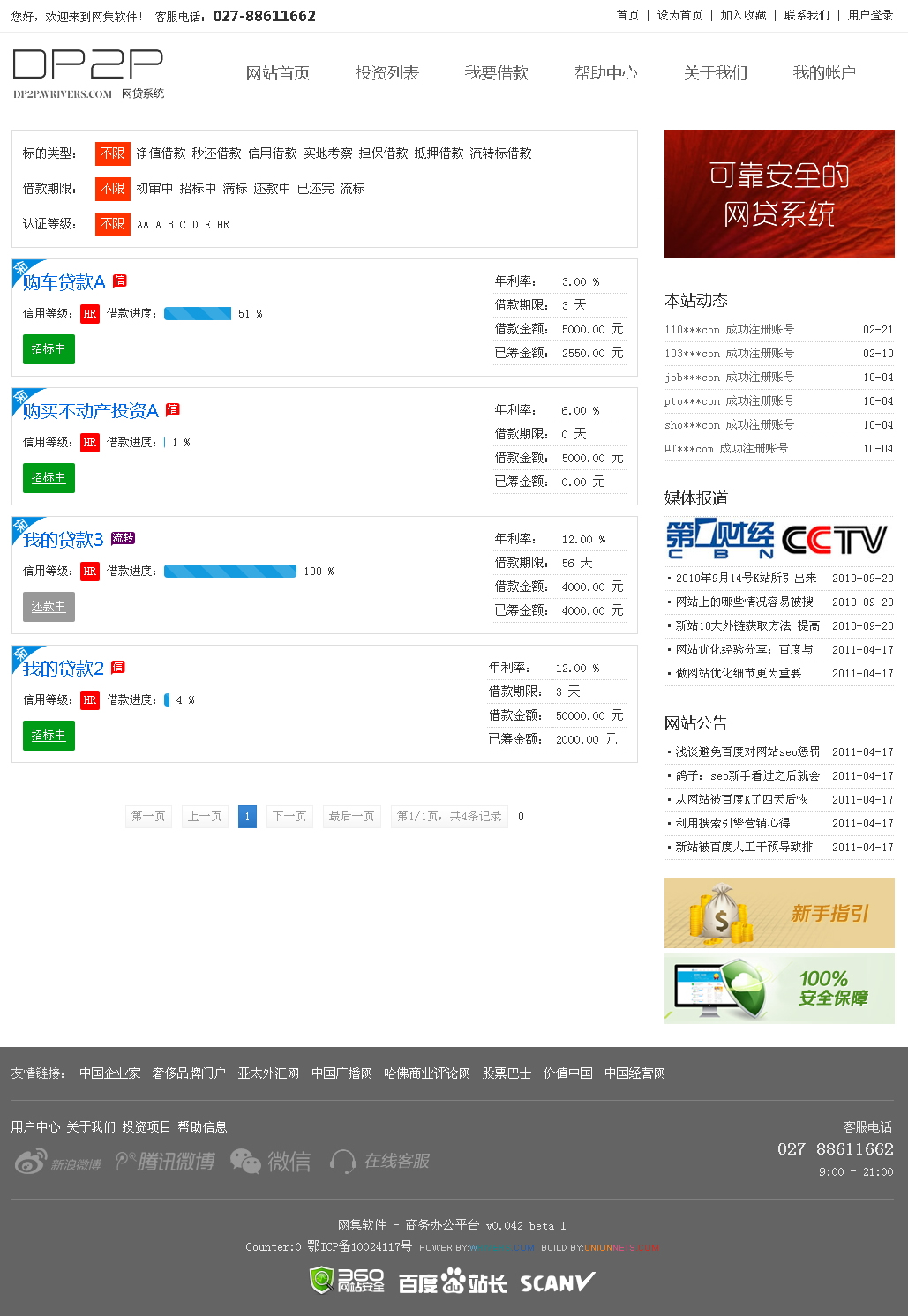This screenshot has height=1316, width=908.
Task: Open the 100% 安全保障 banner
Action: point(779,989)
